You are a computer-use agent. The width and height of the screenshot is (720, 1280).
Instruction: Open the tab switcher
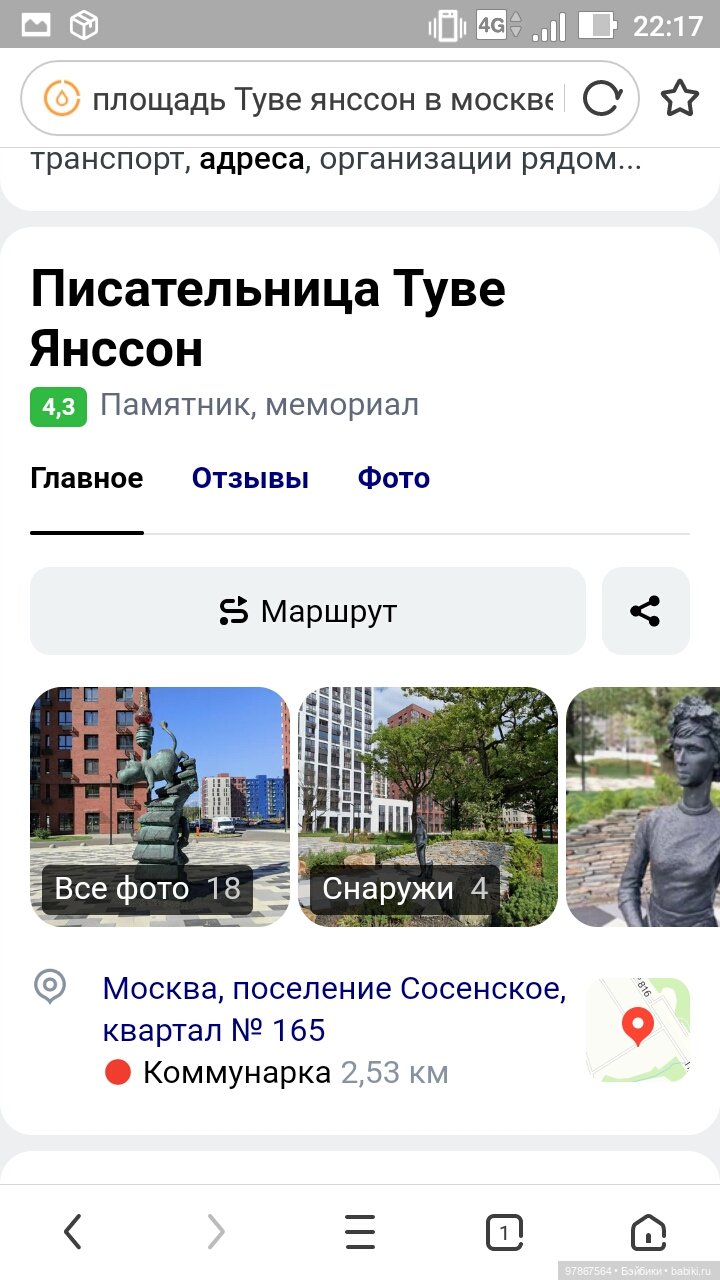click(504, 1232)
